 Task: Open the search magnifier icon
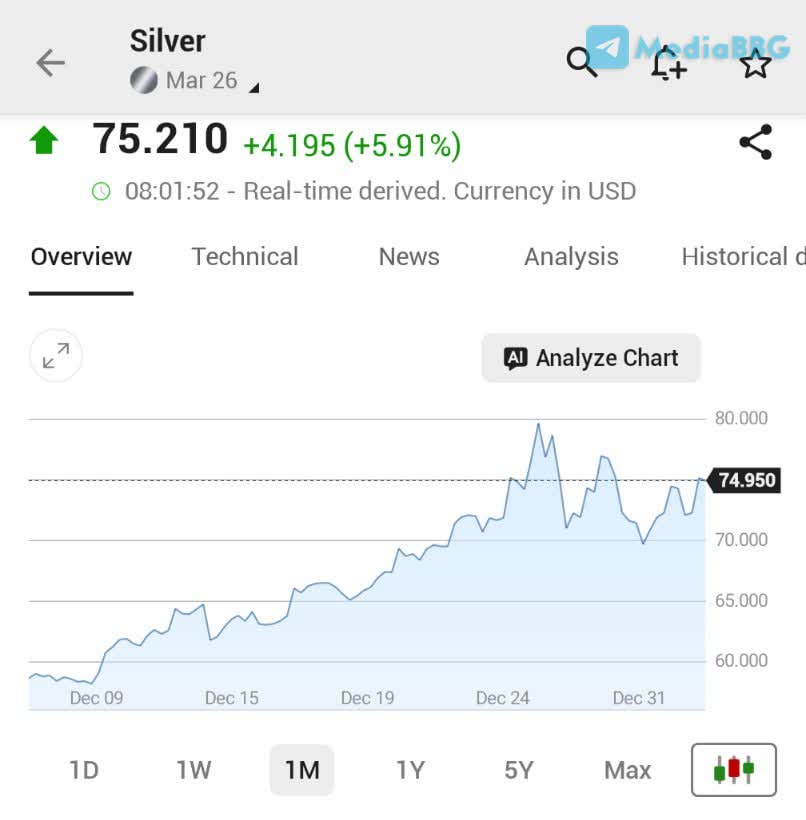pos(581,62)
